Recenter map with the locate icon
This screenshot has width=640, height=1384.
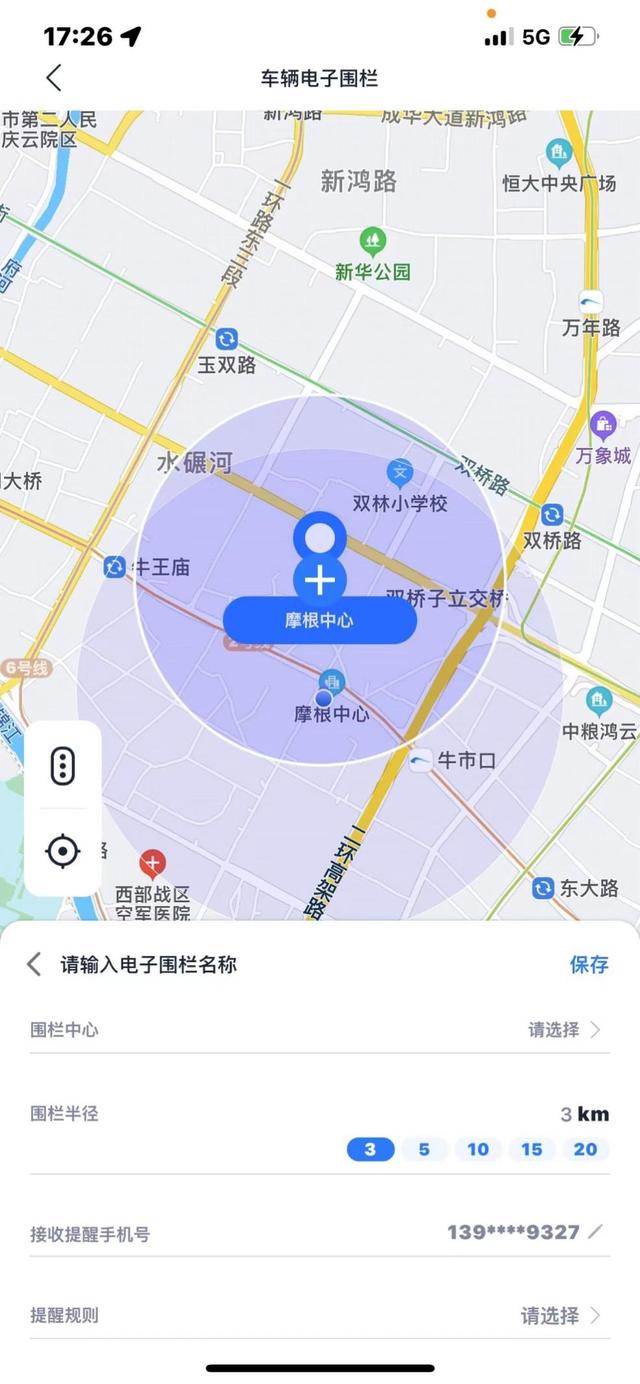(x=63, y=851)
